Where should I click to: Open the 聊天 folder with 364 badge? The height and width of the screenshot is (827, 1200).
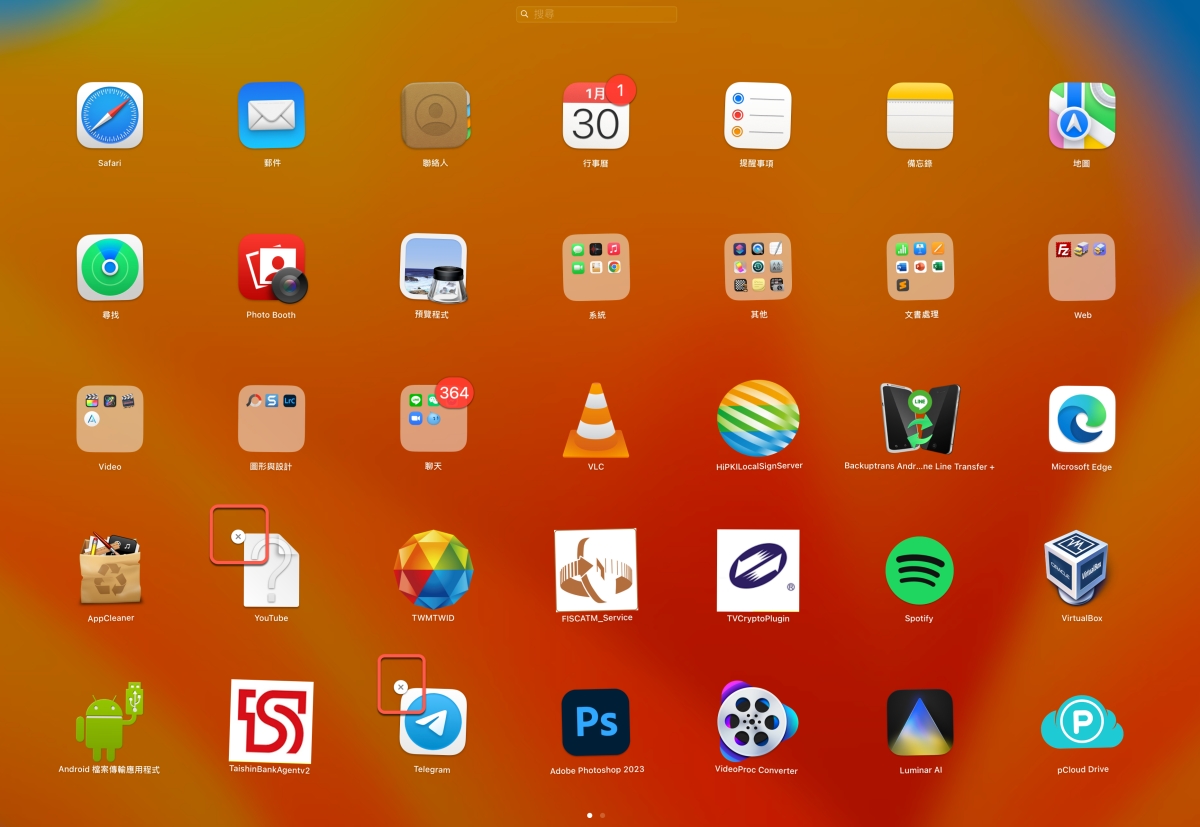pyautogui.click(x=433, y=419)
